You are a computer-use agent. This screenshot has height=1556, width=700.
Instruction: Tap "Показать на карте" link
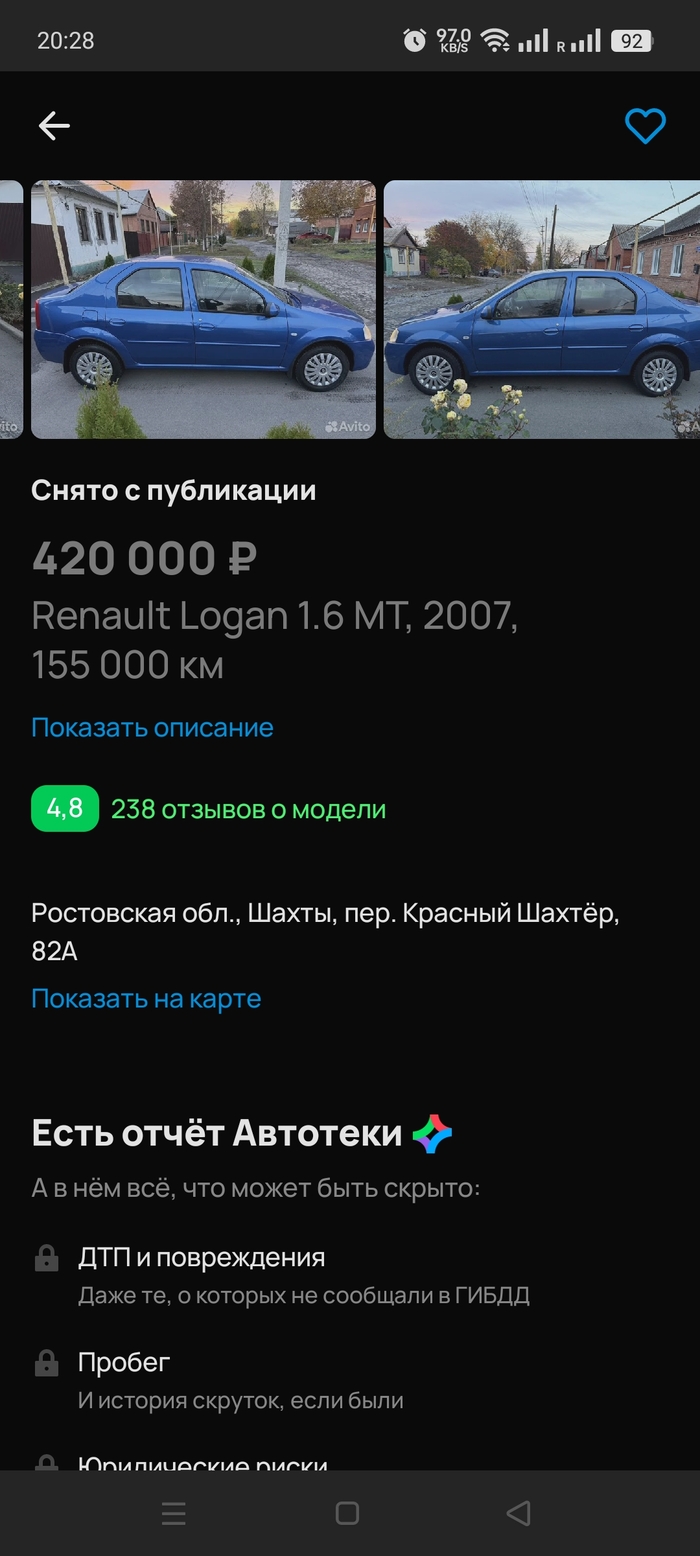(x=146, y=999)
